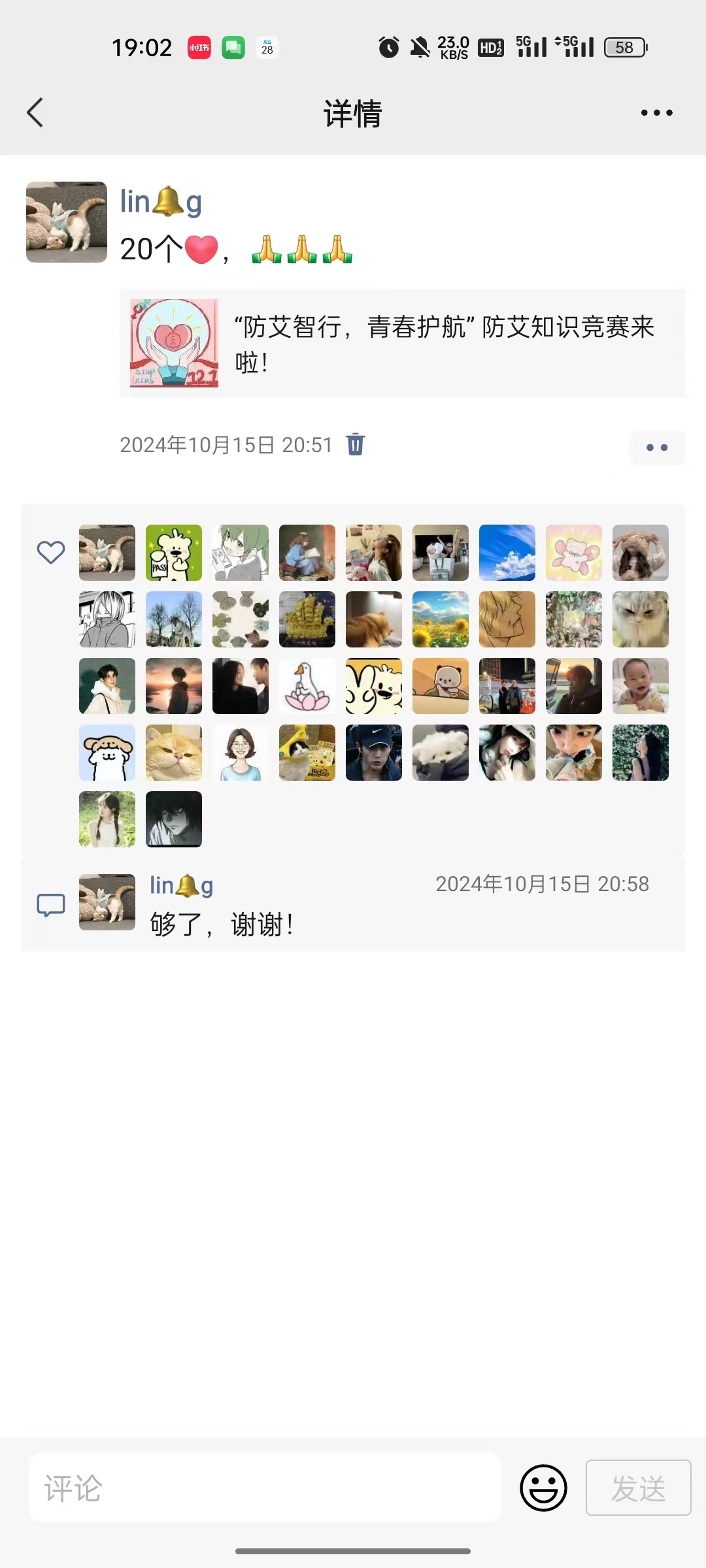Viewport: 706px width, 1568px height.
Task: Open the two-dot like and comment button
Action: [656, 448]
